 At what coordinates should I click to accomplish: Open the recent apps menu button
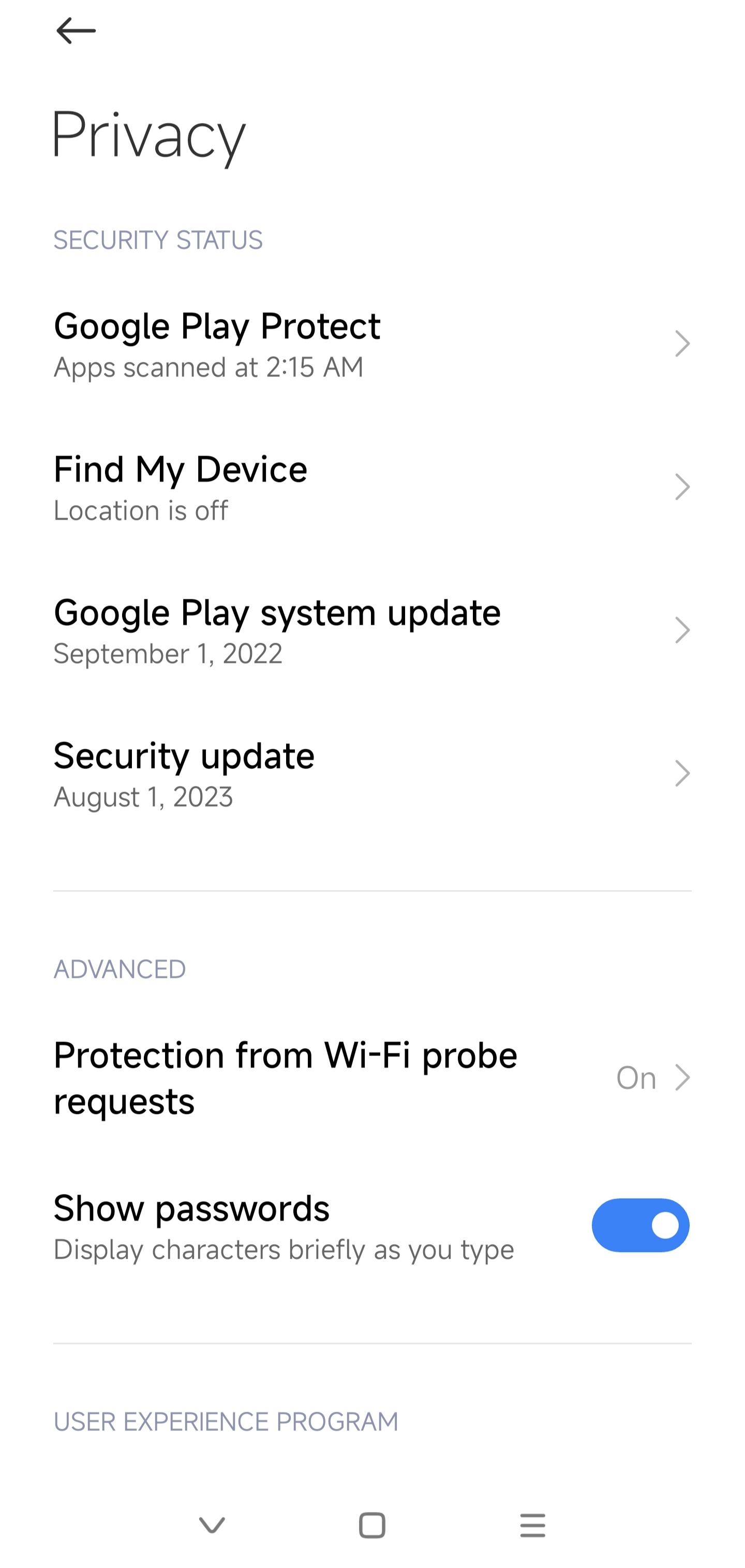[532, 1526]
